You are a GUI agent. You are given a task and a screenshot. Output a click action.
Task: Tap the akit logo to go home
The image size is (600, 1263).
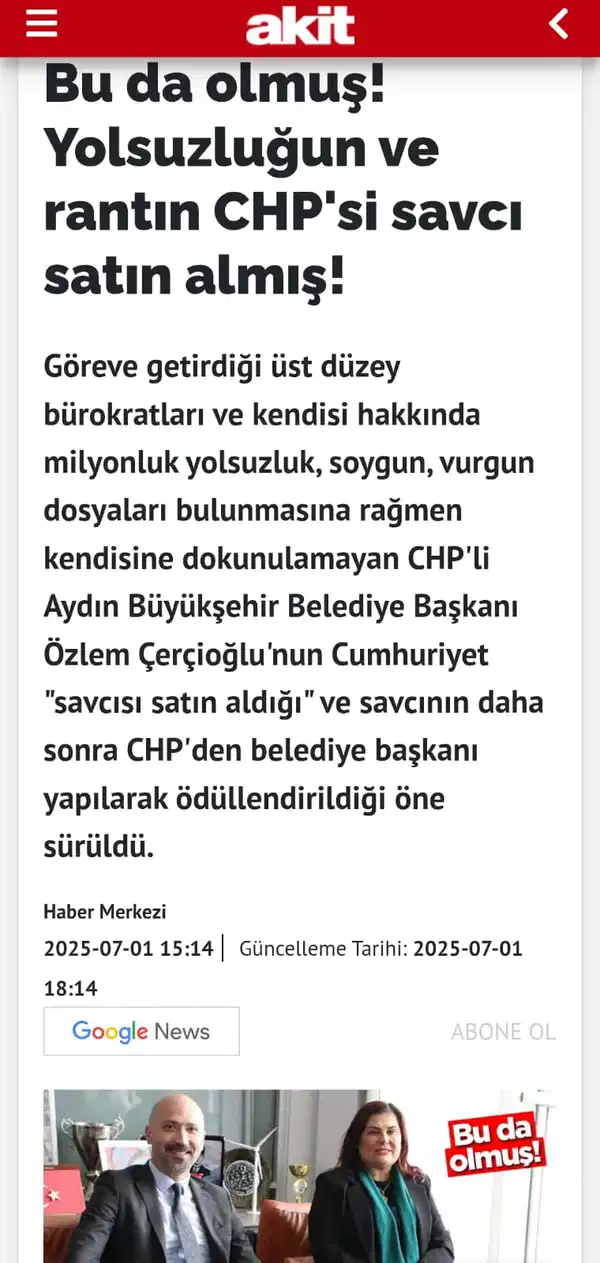(300, 25)
